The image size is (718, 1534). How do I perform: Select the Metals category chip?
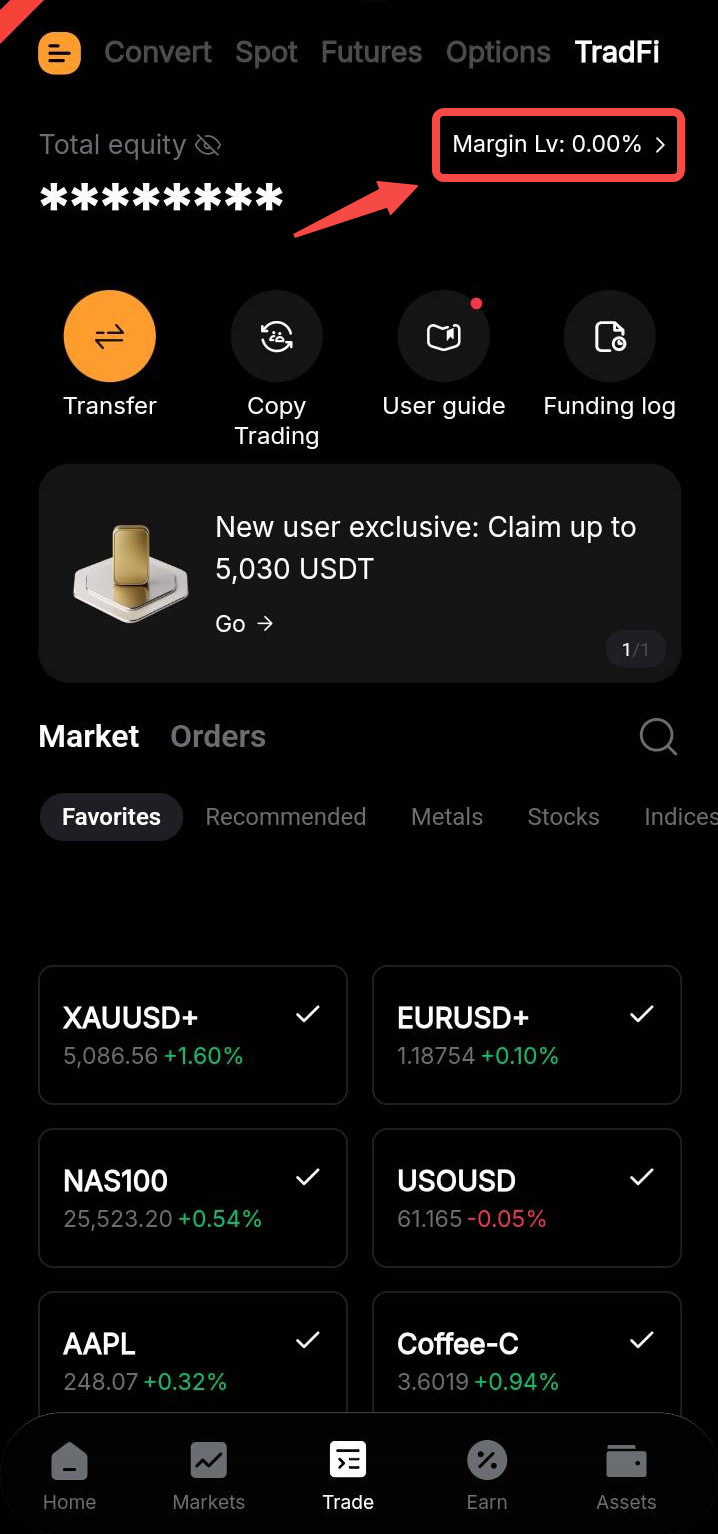pos(447,817)
